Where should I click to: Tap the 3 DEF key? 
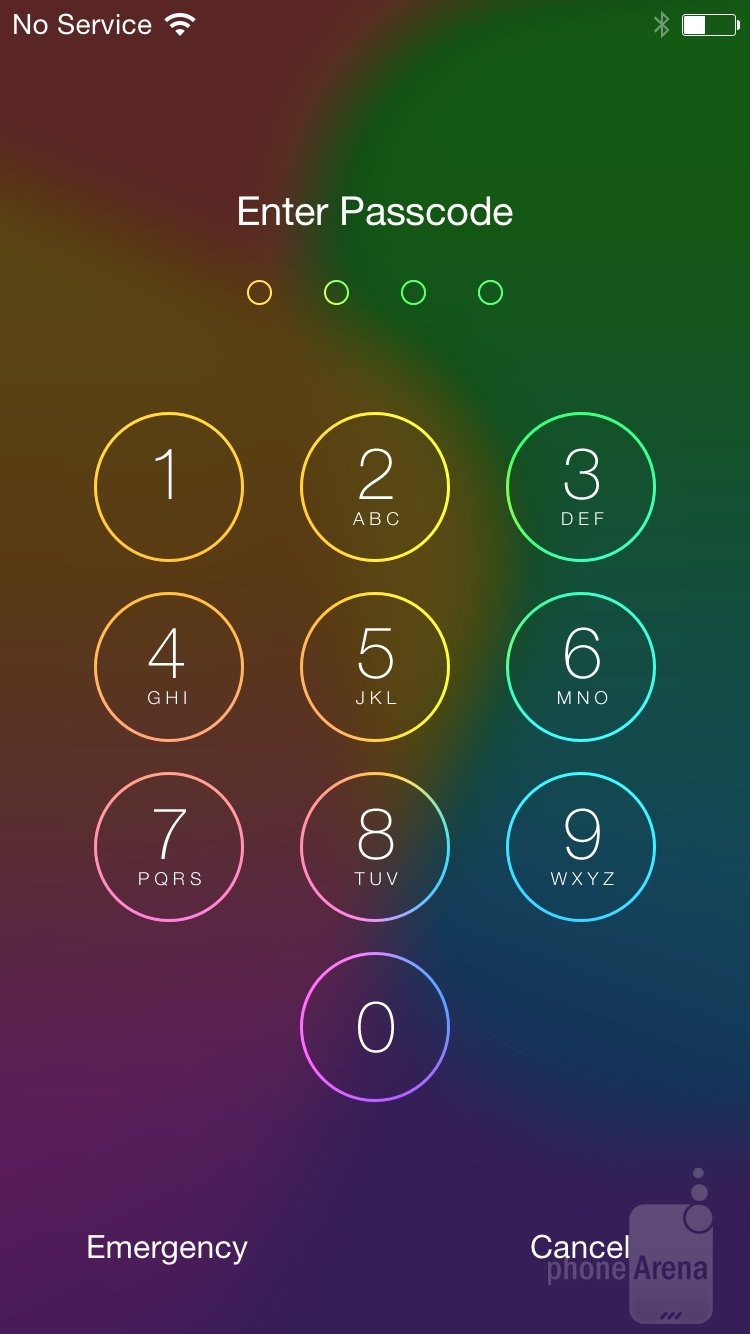(581, 487)
